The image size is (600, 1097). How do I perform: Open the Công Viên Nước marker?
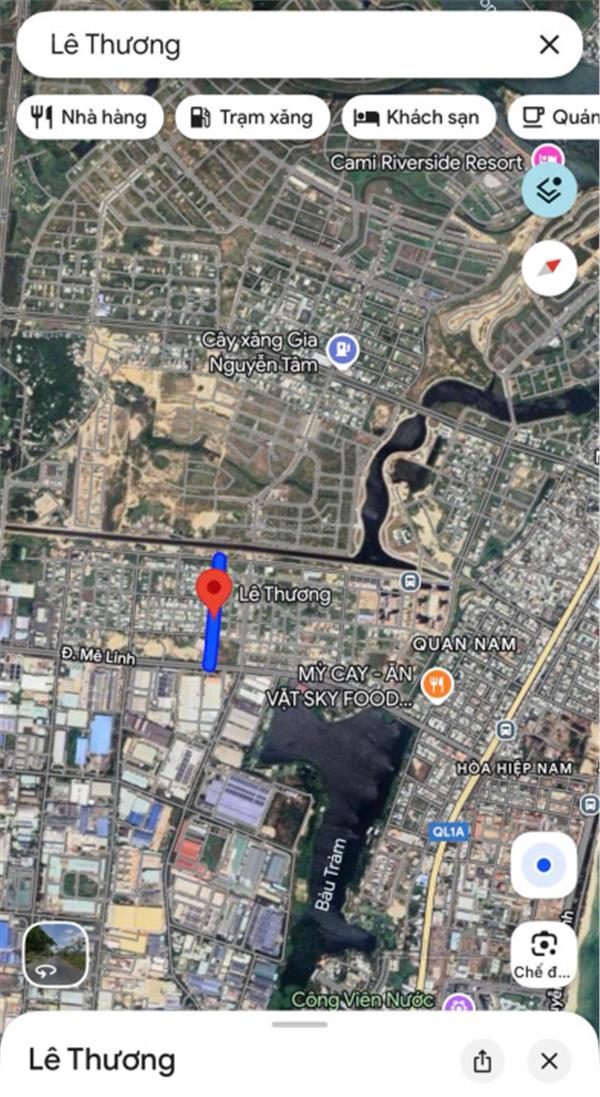point(458,1001)
